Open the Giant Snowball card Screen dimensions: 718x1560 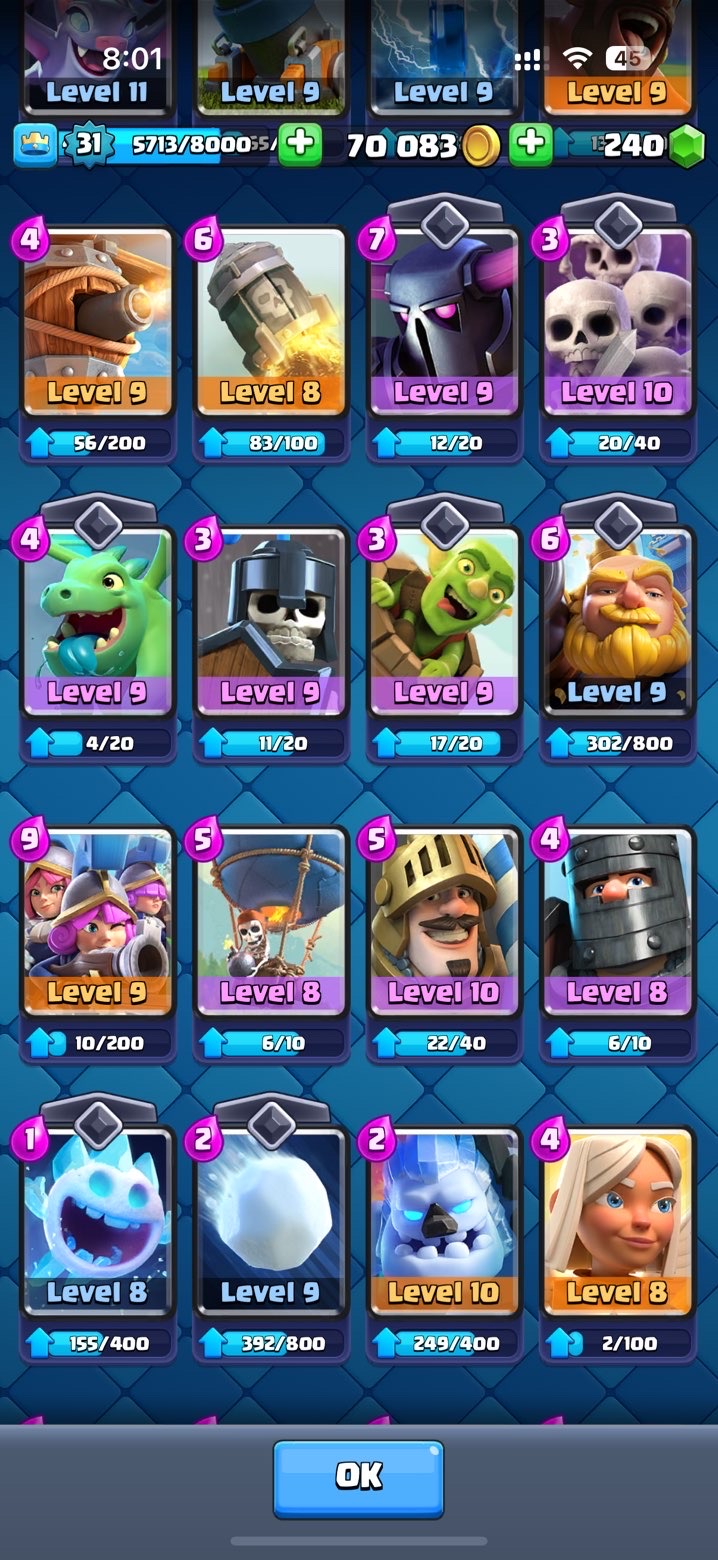271,1220
